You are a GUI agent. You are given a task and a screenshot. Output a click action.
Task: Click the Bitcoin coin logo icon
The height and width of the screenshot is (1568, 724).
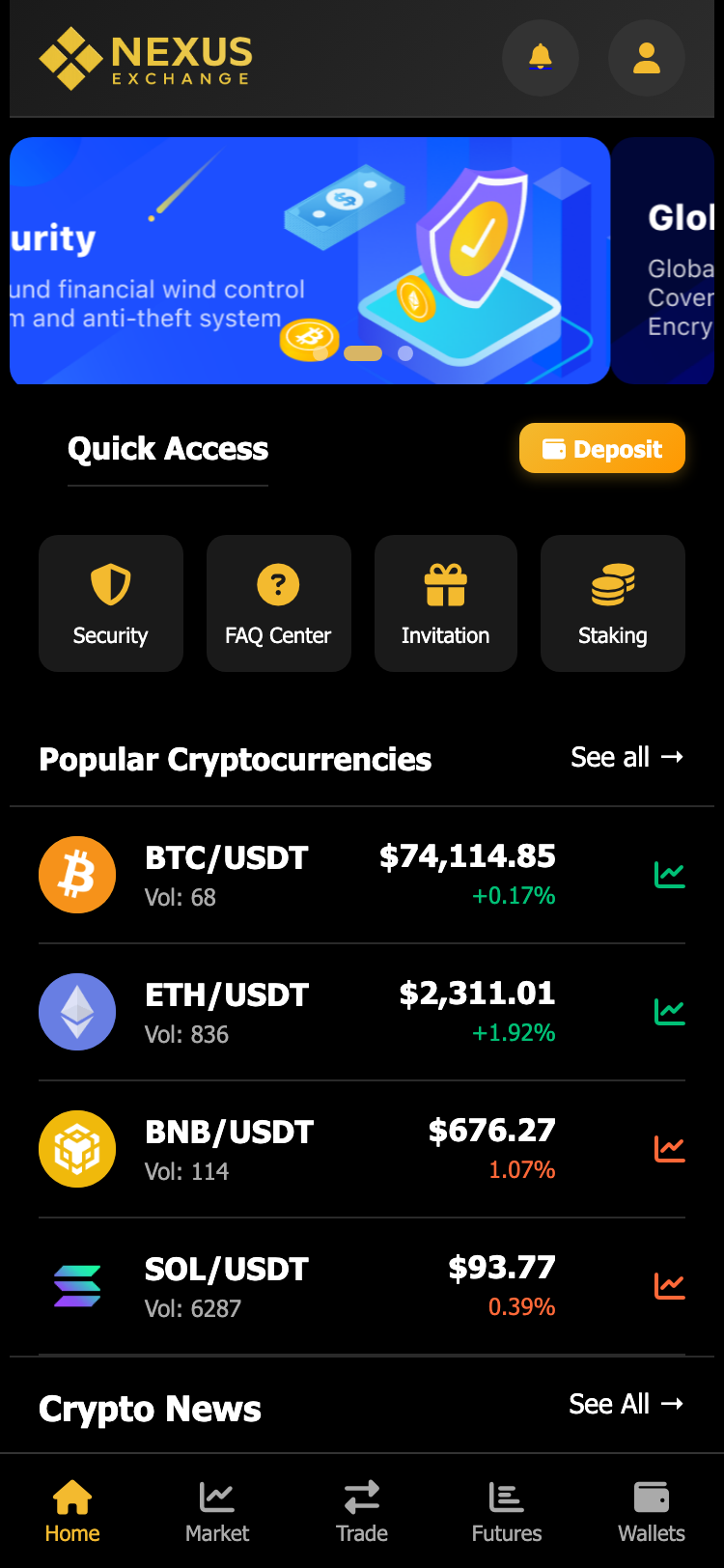coord(77,874)
